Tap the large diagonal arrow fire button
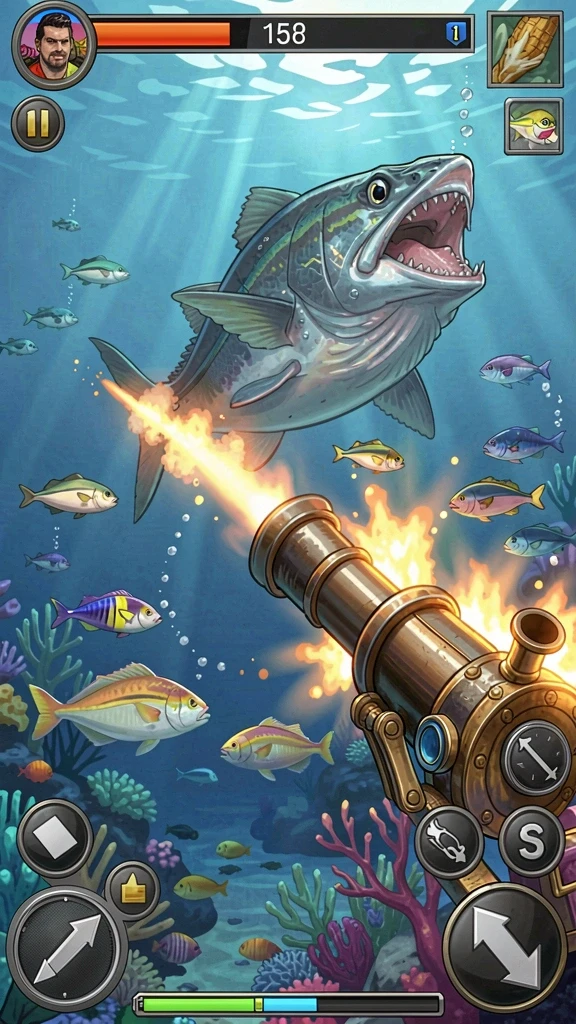Screen dimensions: 576x1024 point(67,948)
